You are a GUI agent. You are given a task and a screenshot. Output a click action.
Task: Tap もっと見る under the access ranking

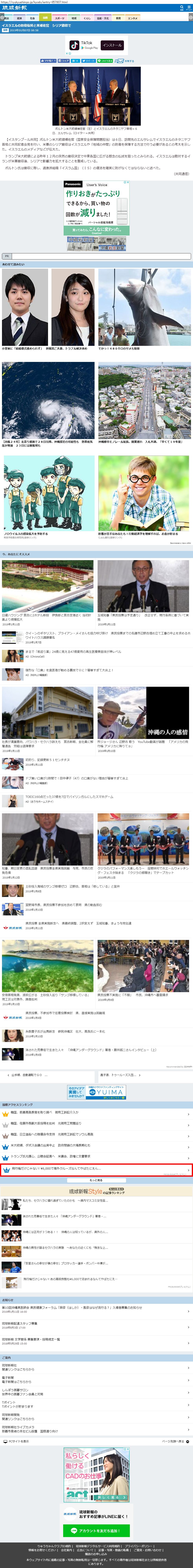tap(96, 1180)
